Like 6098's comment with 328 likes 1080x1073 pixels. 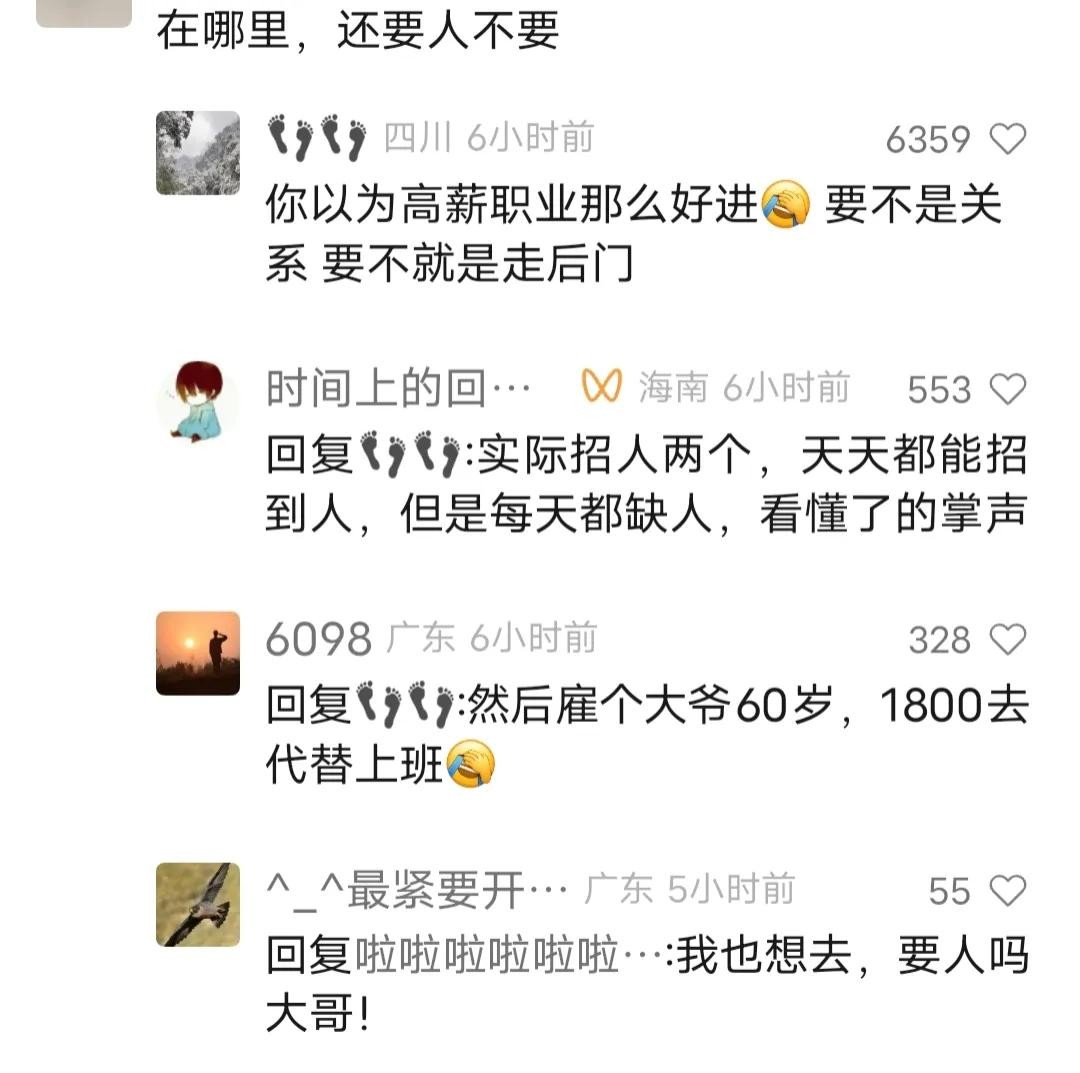click(1007, 639)
